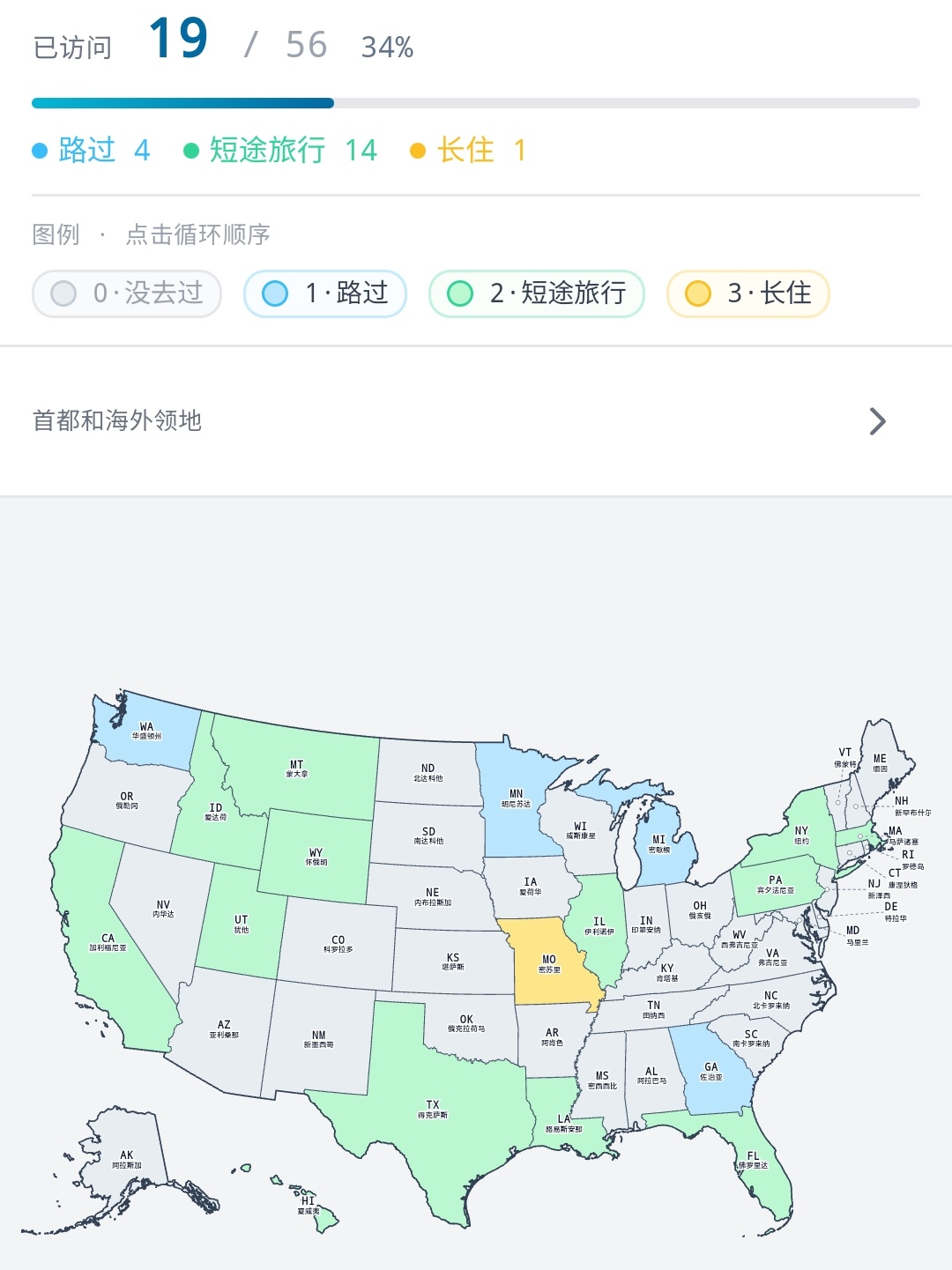Choose the 2·短途旅行 legend chip
Screen dimensions: 952x1270
coord(536,293)
